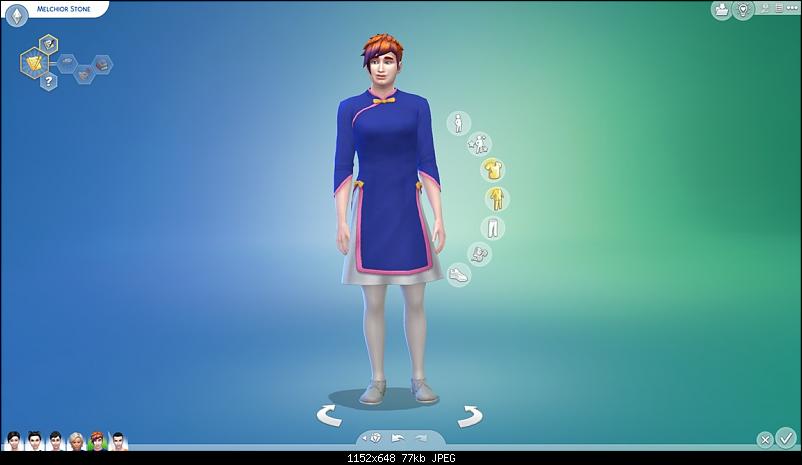Confirm household with the green checkmark
The width and height of the screenshot is (802, 465).
[785, 438]
